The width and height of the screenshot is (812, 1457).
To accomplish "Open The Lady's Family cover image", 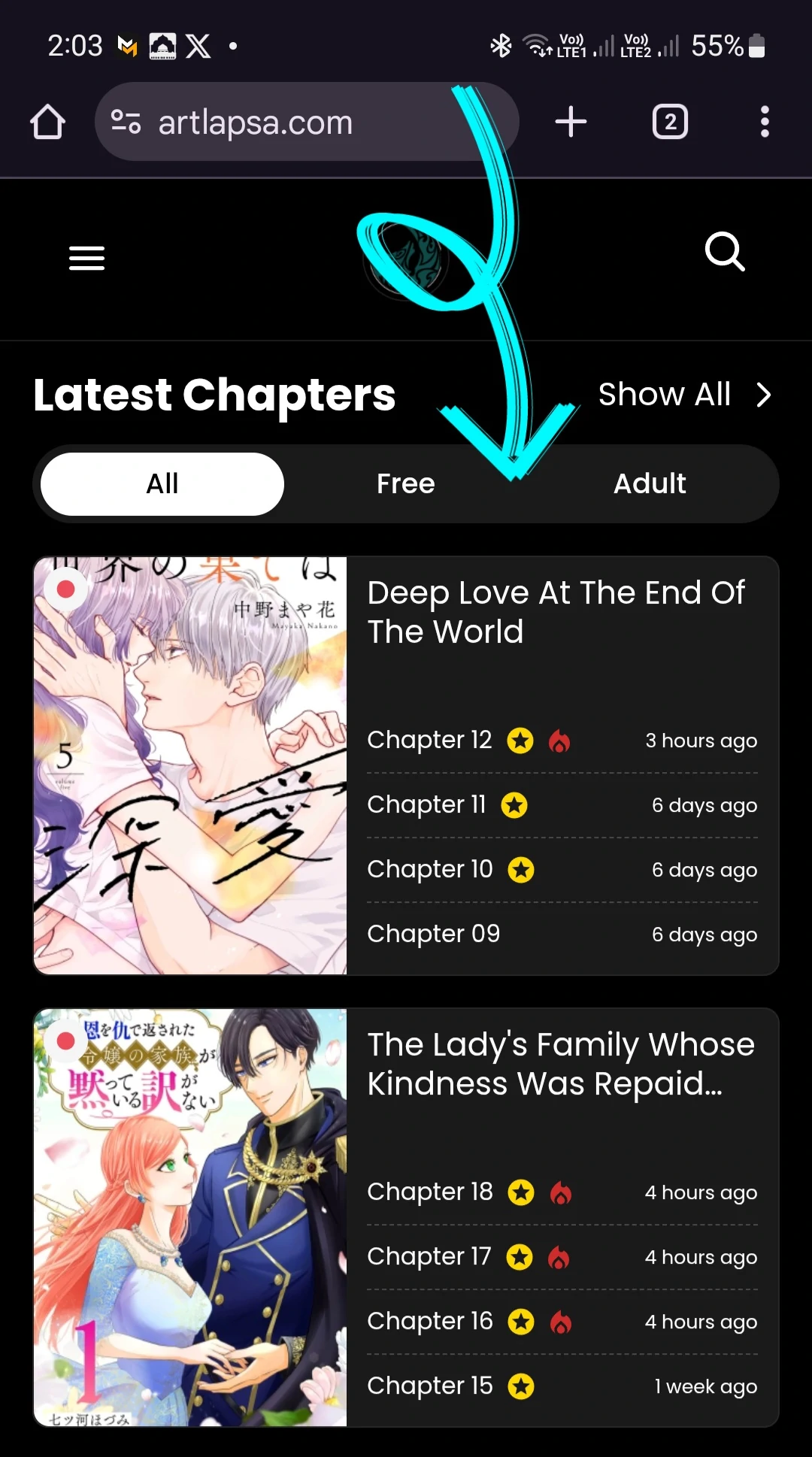I will pyautogui.click(x=190, y=1217).
